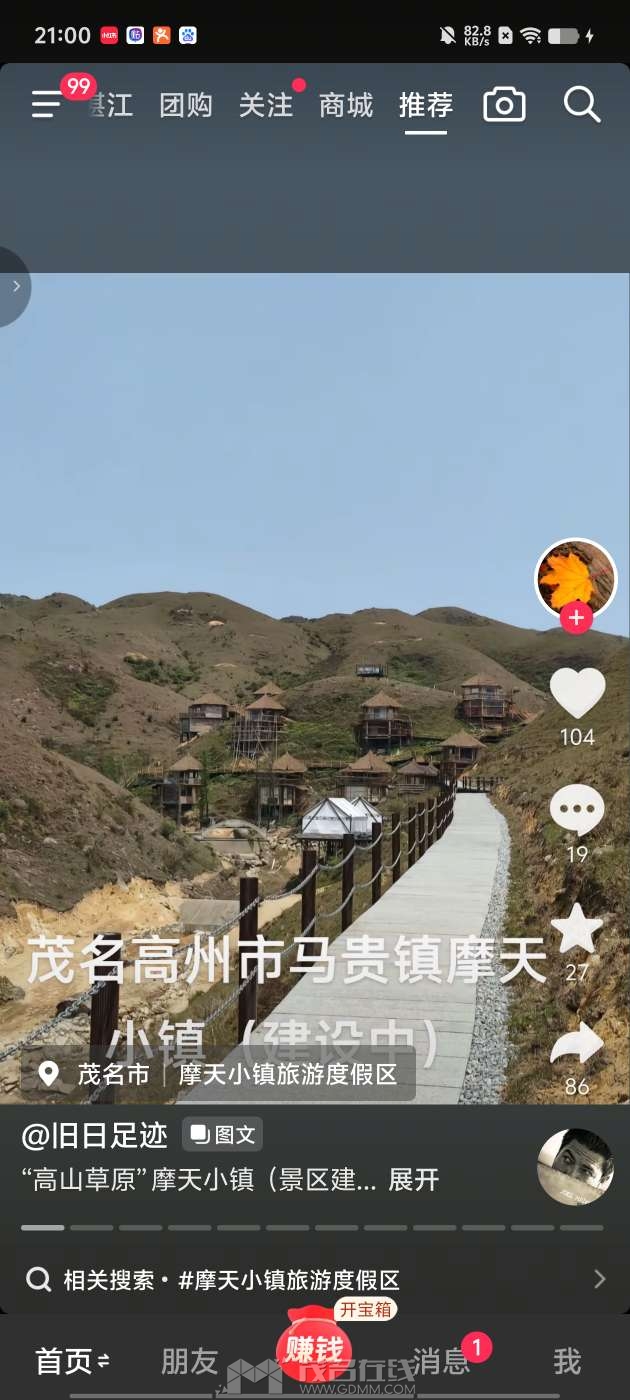Image resolution: width=630 pixels, height=1400 pixels.
Task: Open the @旧日足迹 profile
Action: [95, 1135]
